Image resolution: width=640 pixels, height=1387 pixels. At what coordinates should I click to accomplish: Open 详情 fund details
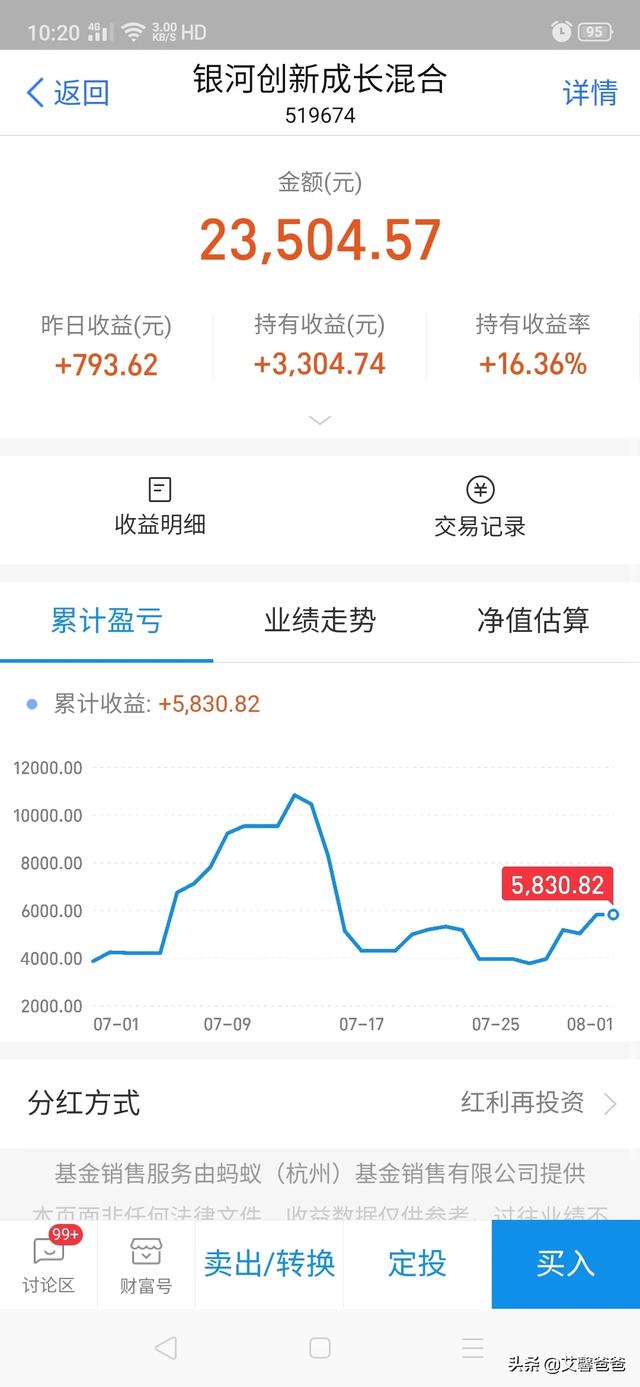590,93
